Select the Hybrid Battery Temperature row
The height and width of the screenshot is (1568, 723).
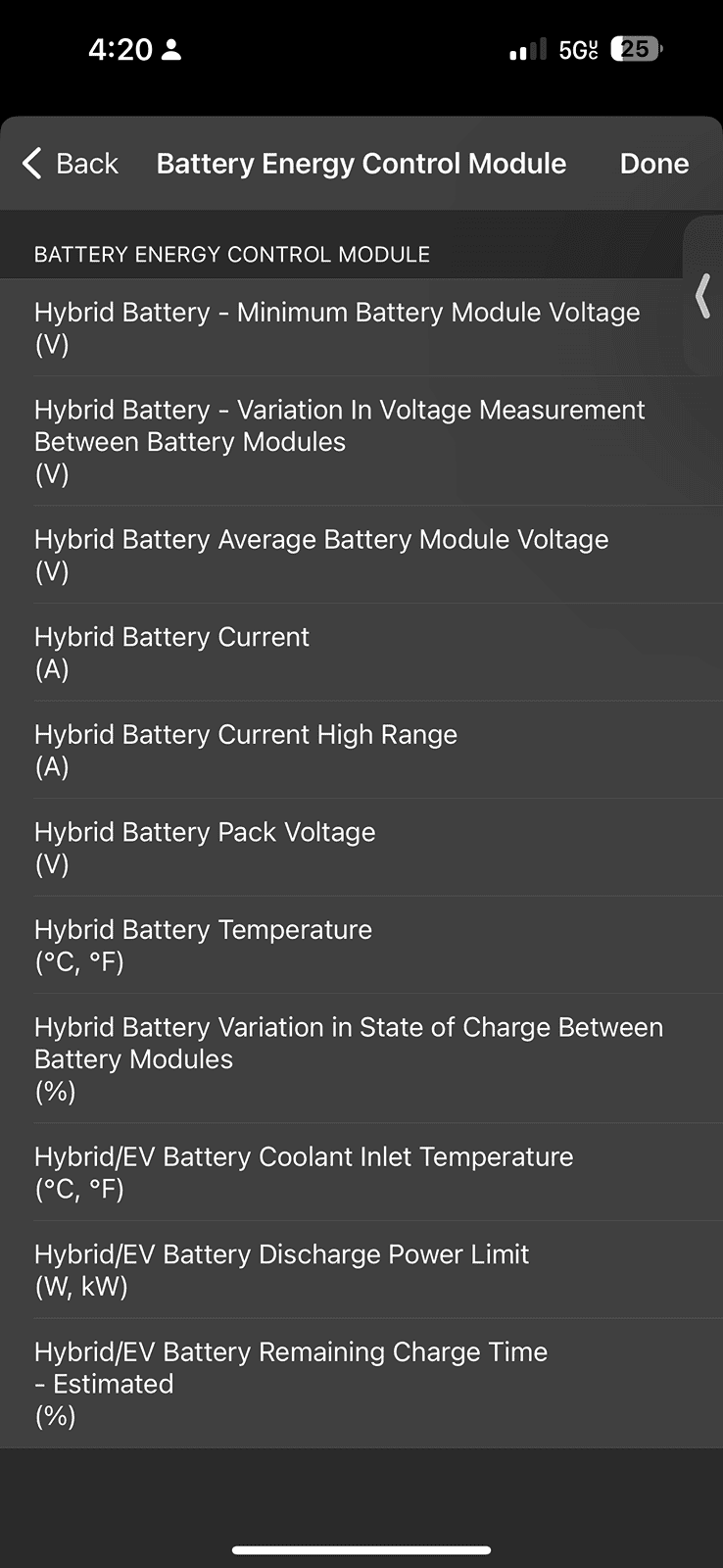pyautogui.click(x=204, y=945)
